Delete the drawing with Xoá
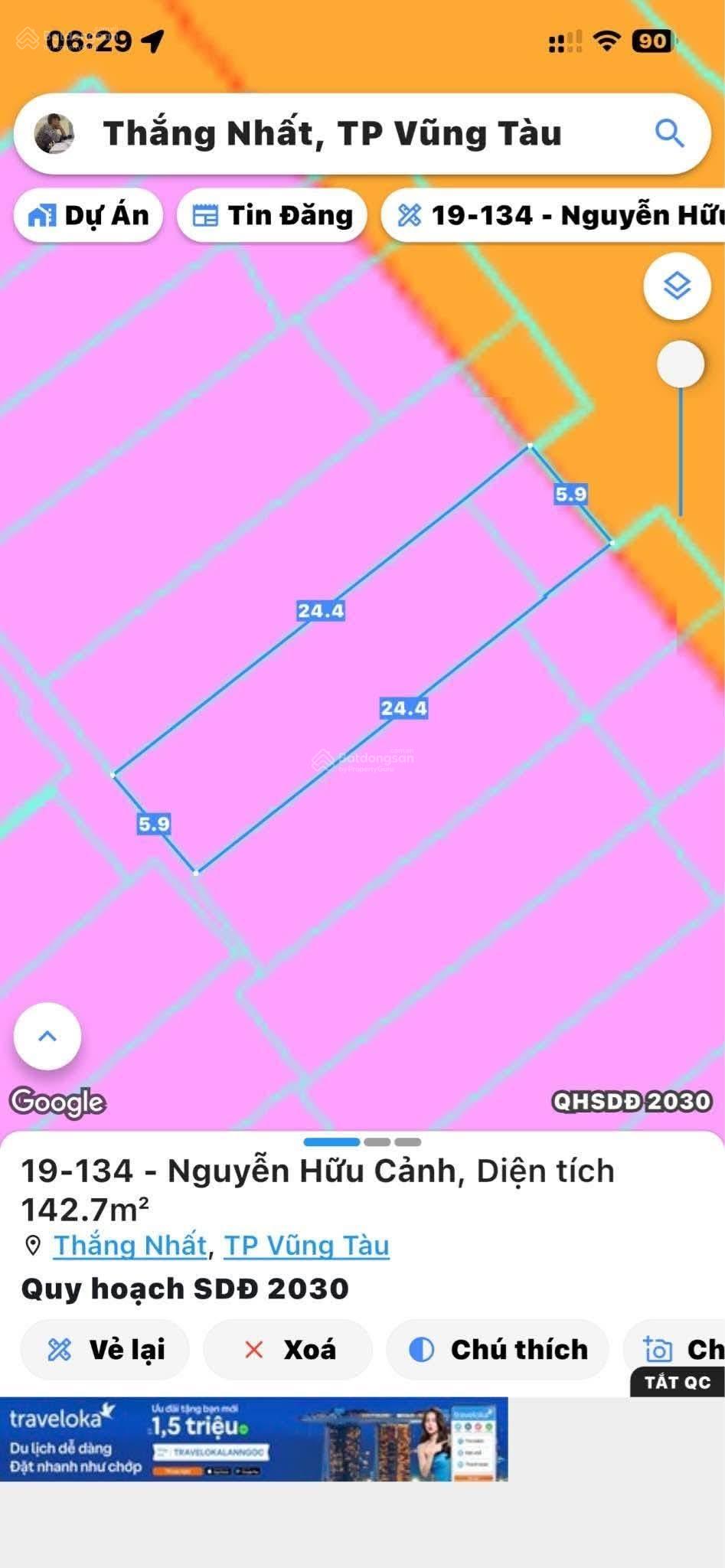This screenshot has width=725, height=1568. [288, 1349]
